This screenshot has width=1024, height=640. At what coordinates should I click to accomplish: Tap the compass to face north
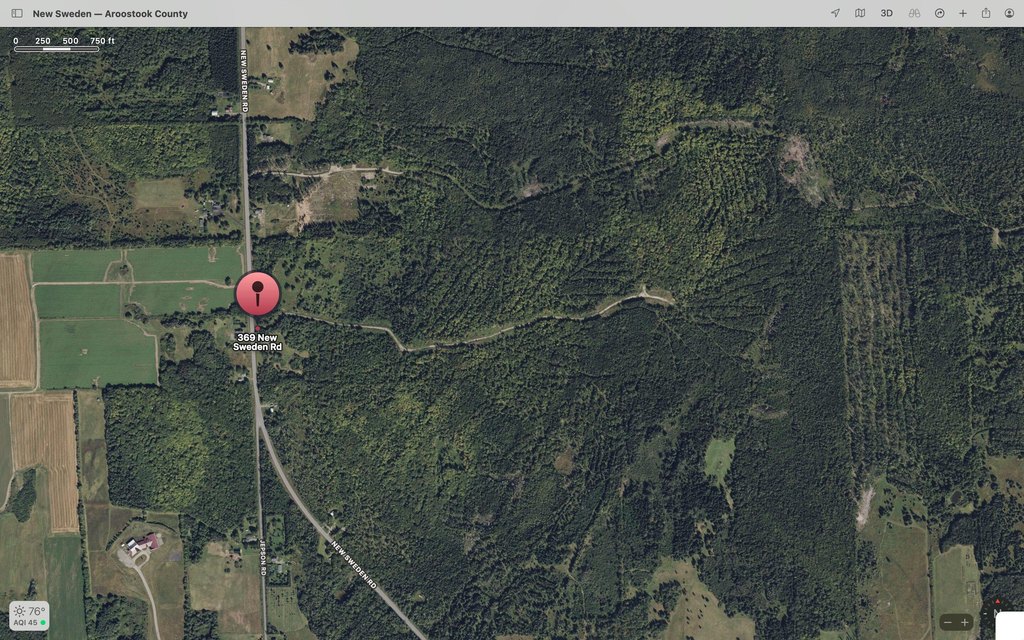click(997, 610)
